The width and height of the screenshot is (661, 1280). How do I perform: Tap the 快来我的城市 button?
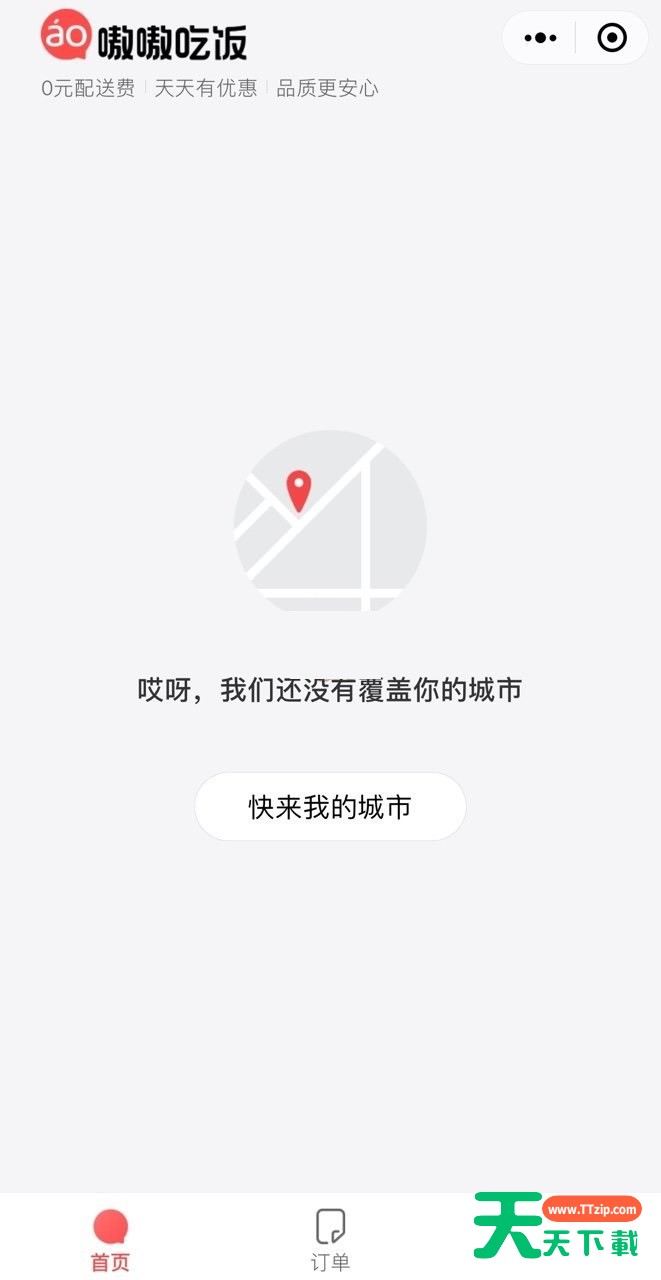(330, 807)
